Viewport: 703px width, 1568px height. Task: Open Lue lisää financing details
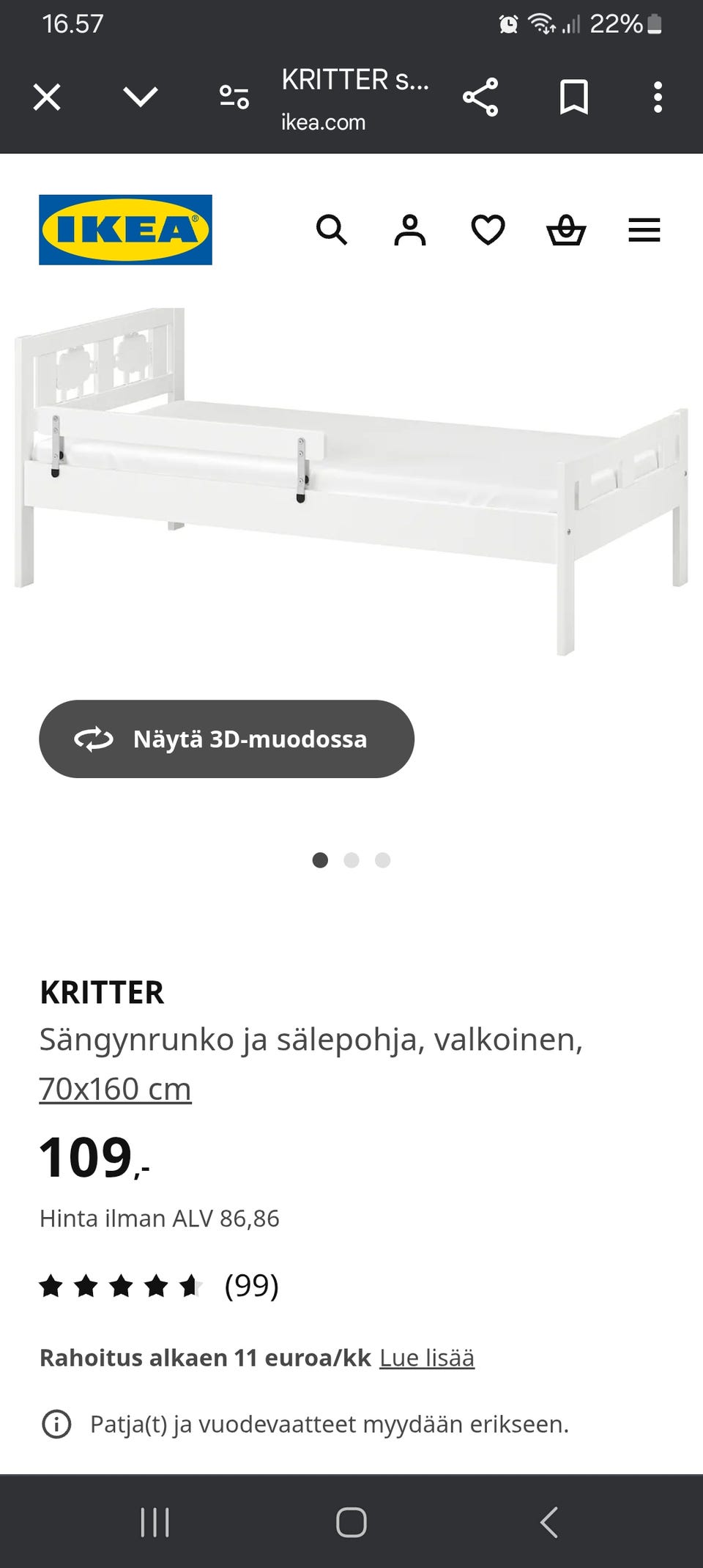pyautogui.click(x=427, y=1357)
